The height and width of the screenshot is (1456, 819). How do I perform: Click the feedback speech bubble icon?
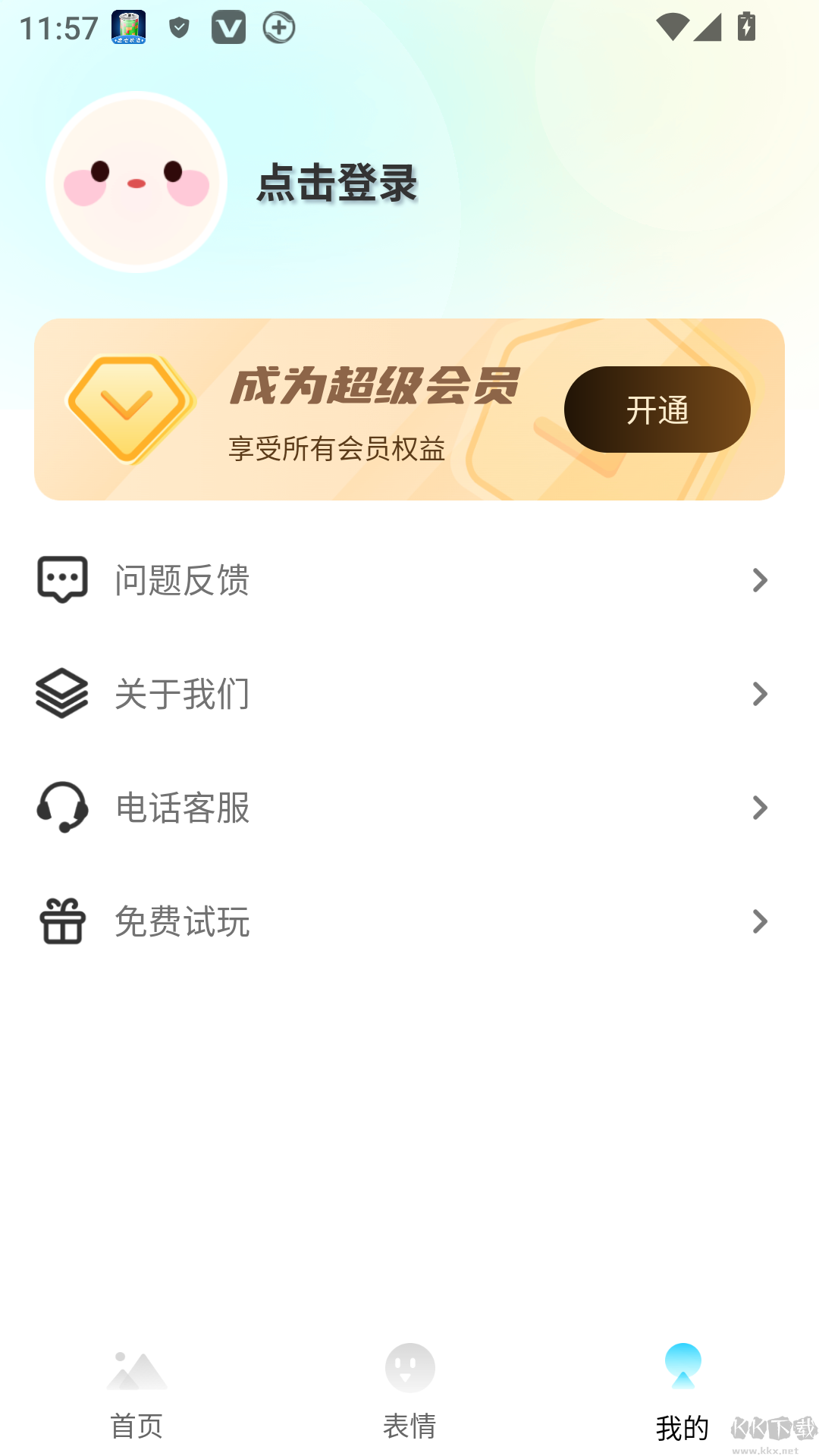pyautogui.click(x=61, y=580)
